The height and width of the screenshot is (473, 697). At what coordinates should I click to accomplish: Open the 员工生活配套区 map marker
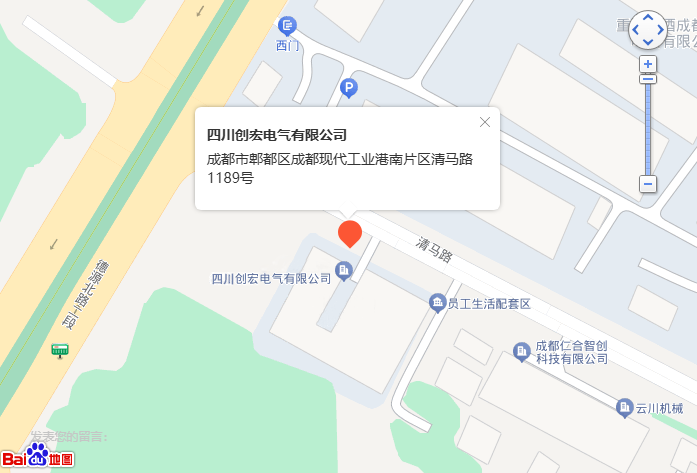(437, 302)
